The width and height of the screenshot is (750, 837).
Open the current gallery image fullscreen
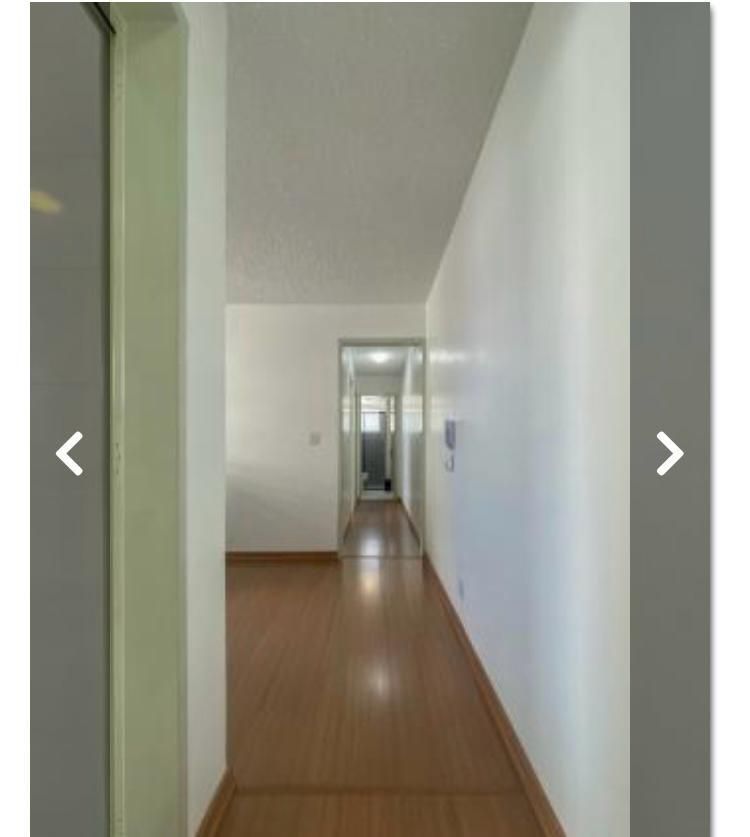(x=370, y=420)
